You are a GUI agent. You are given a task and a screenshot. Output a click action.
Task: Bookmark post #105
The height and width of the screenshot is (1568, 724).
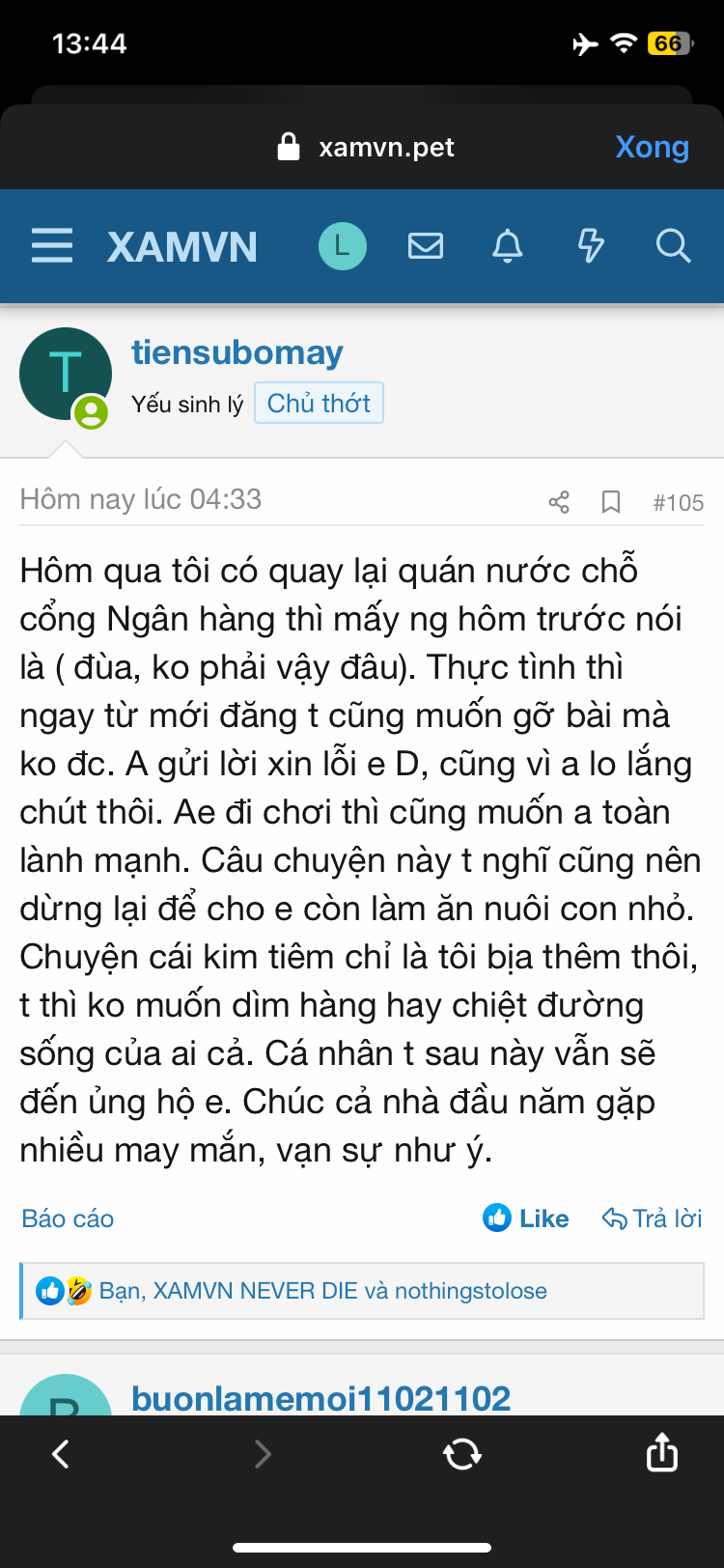[x=611, y=502]
